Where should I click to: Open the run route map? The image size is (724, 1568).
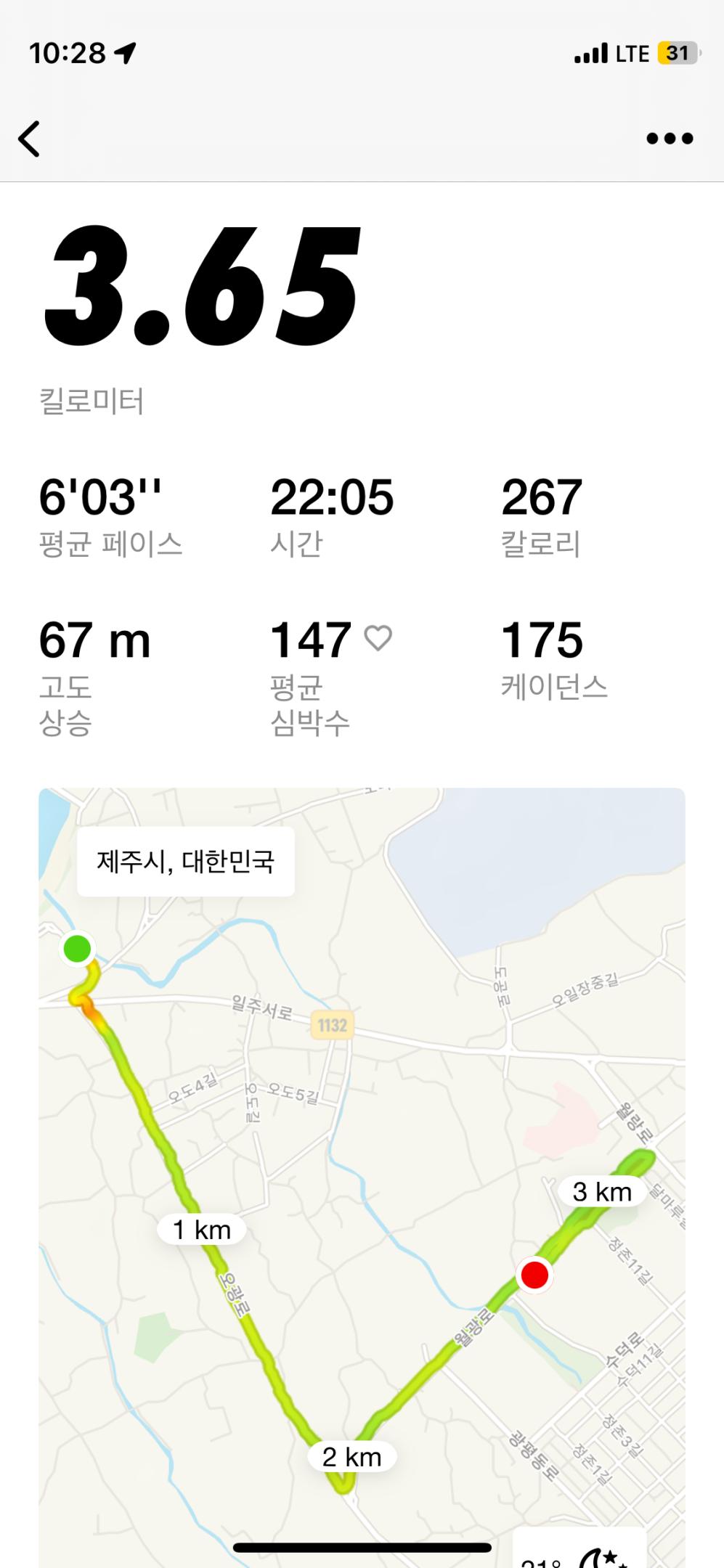(x=362, y=1198)
